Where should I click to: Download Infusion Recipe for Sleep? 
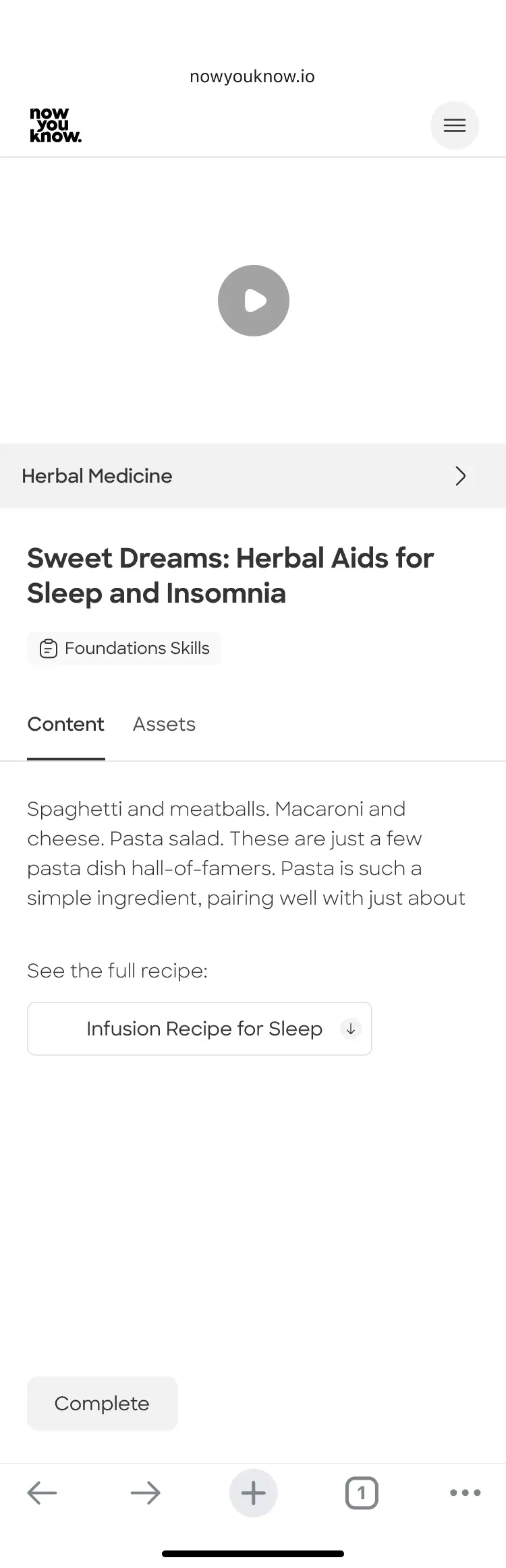point(350,1029)
